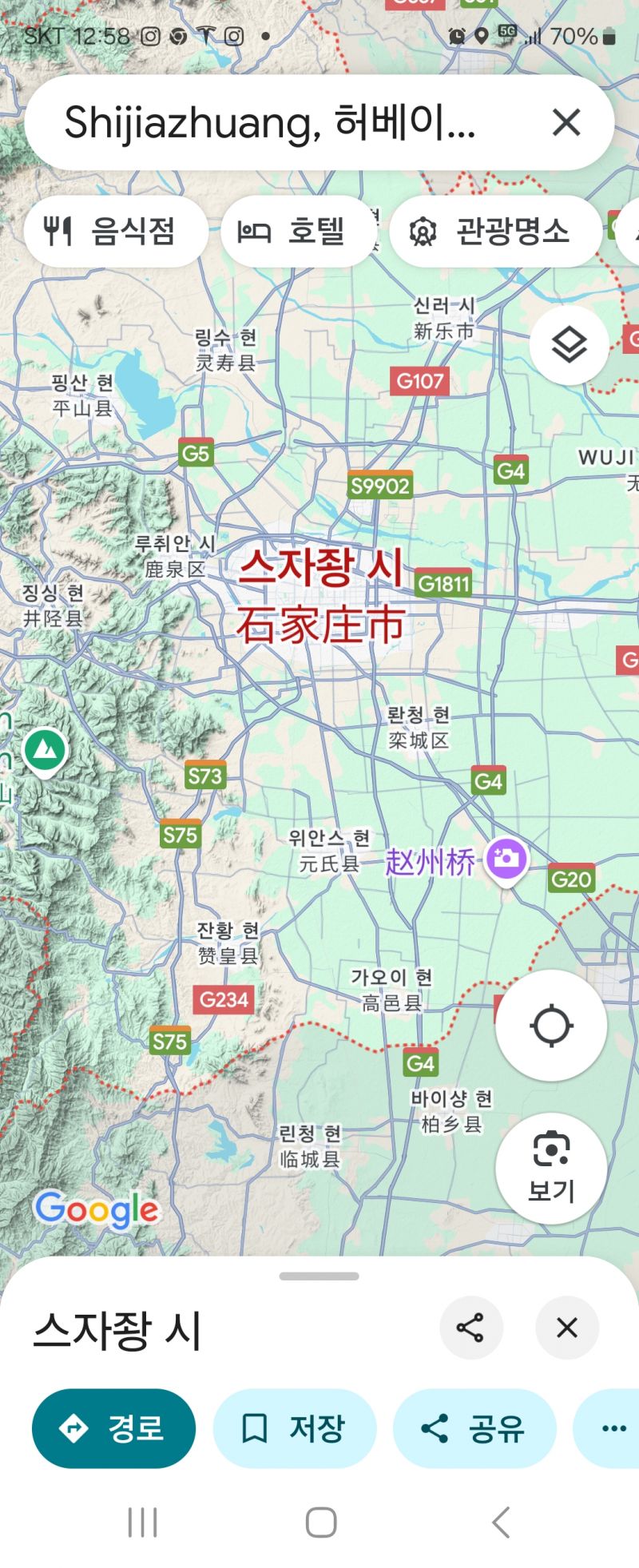Select the 음식점 restaurants chip
Image resolution: width=639 pixels, height=1568 pixels.
pos(115,232)
